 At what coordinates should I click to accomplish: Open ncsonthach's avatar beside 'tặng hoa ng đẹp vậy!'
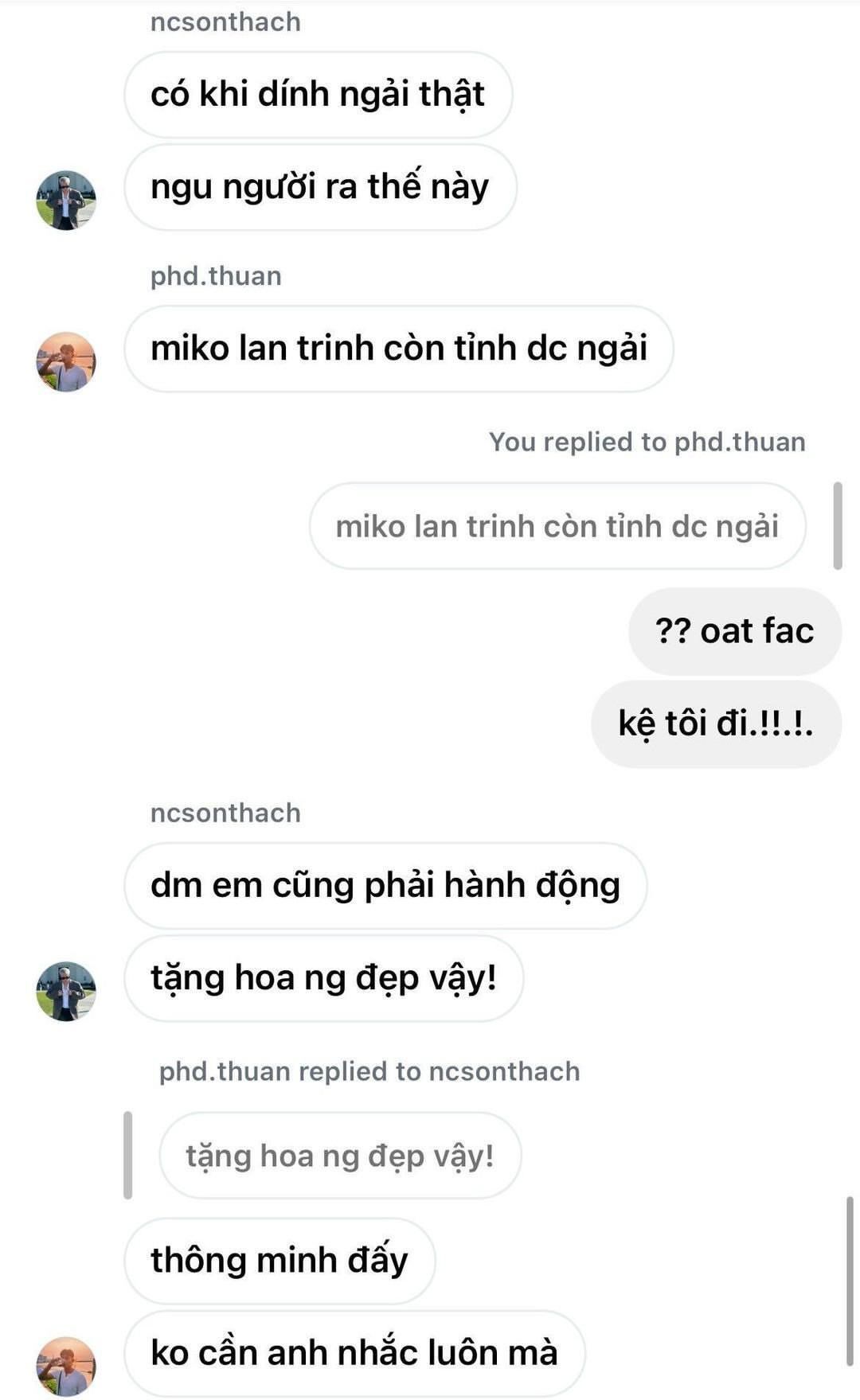66,991
